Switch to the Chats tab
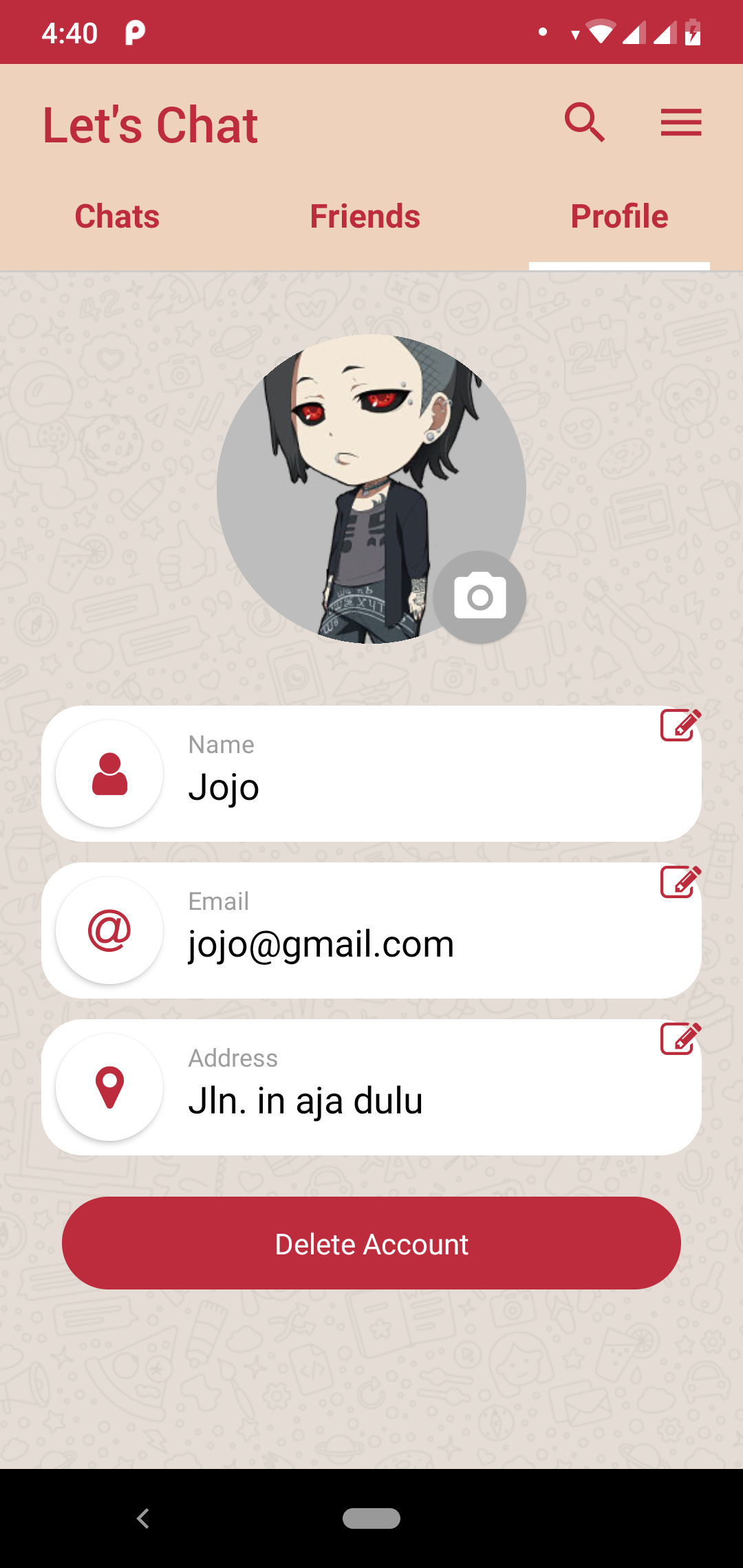743x1568 pixels. click(x=116, y=216)
